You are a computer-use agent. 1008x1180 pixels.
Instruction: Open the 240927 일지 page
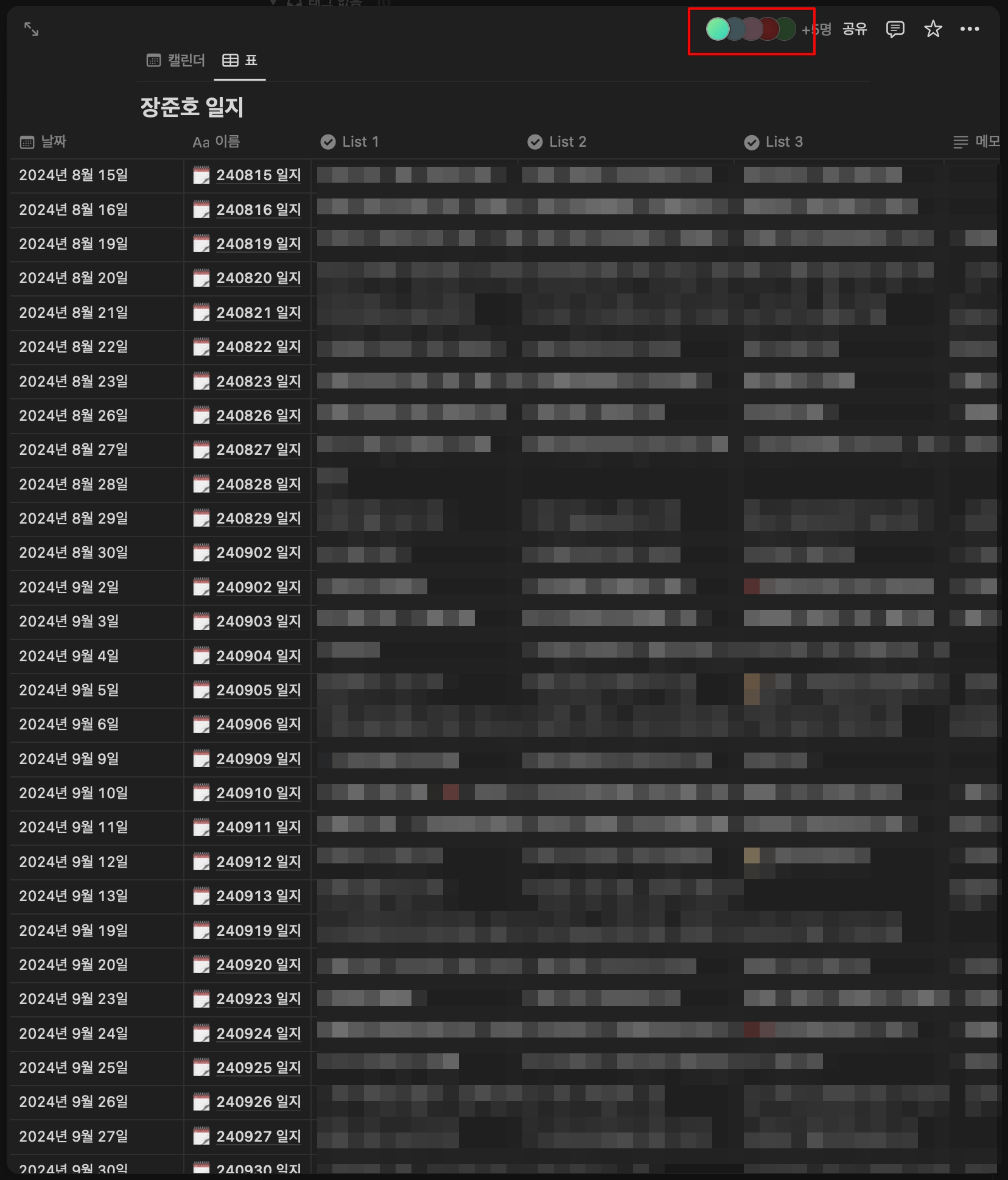[x=258, y=1137]
